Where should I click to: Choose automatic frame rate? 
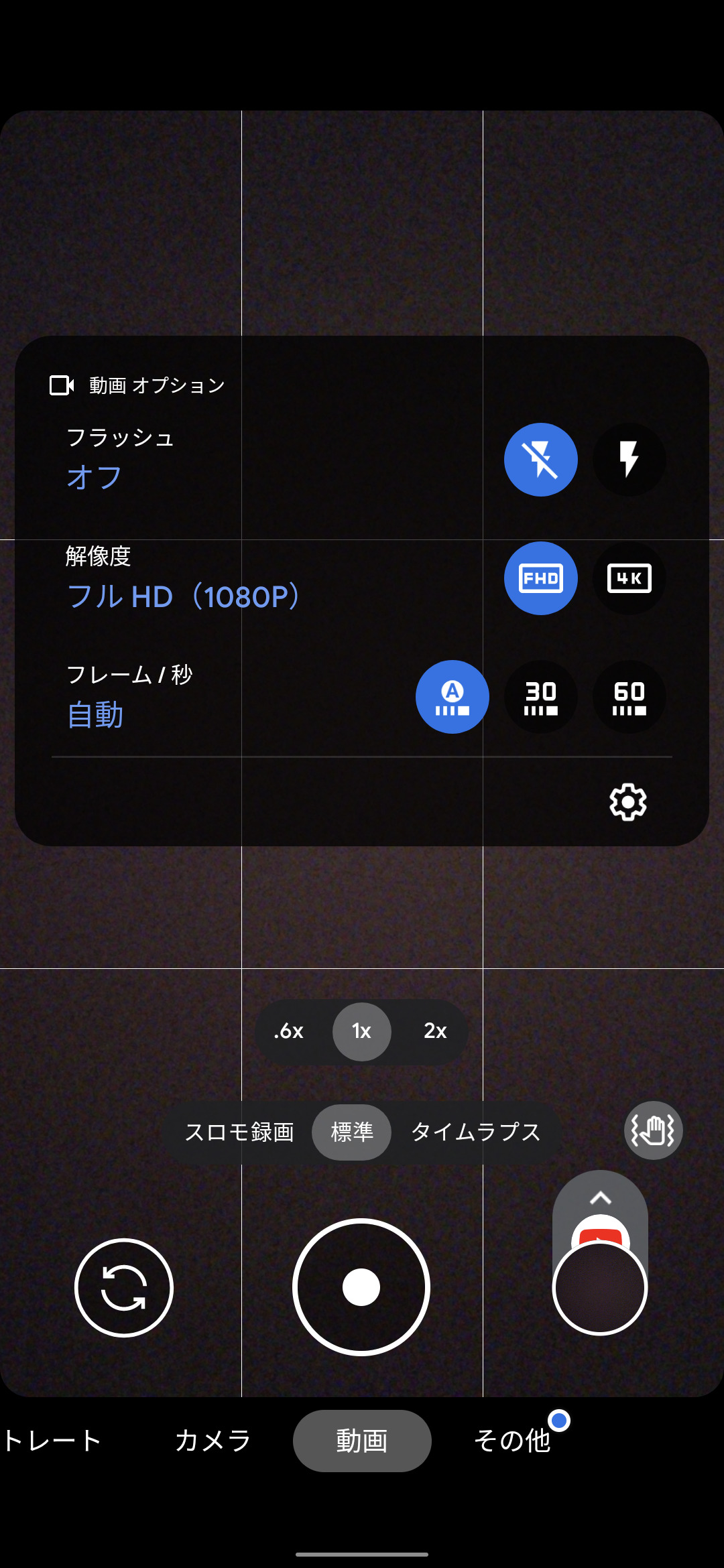tap(452, 697)
